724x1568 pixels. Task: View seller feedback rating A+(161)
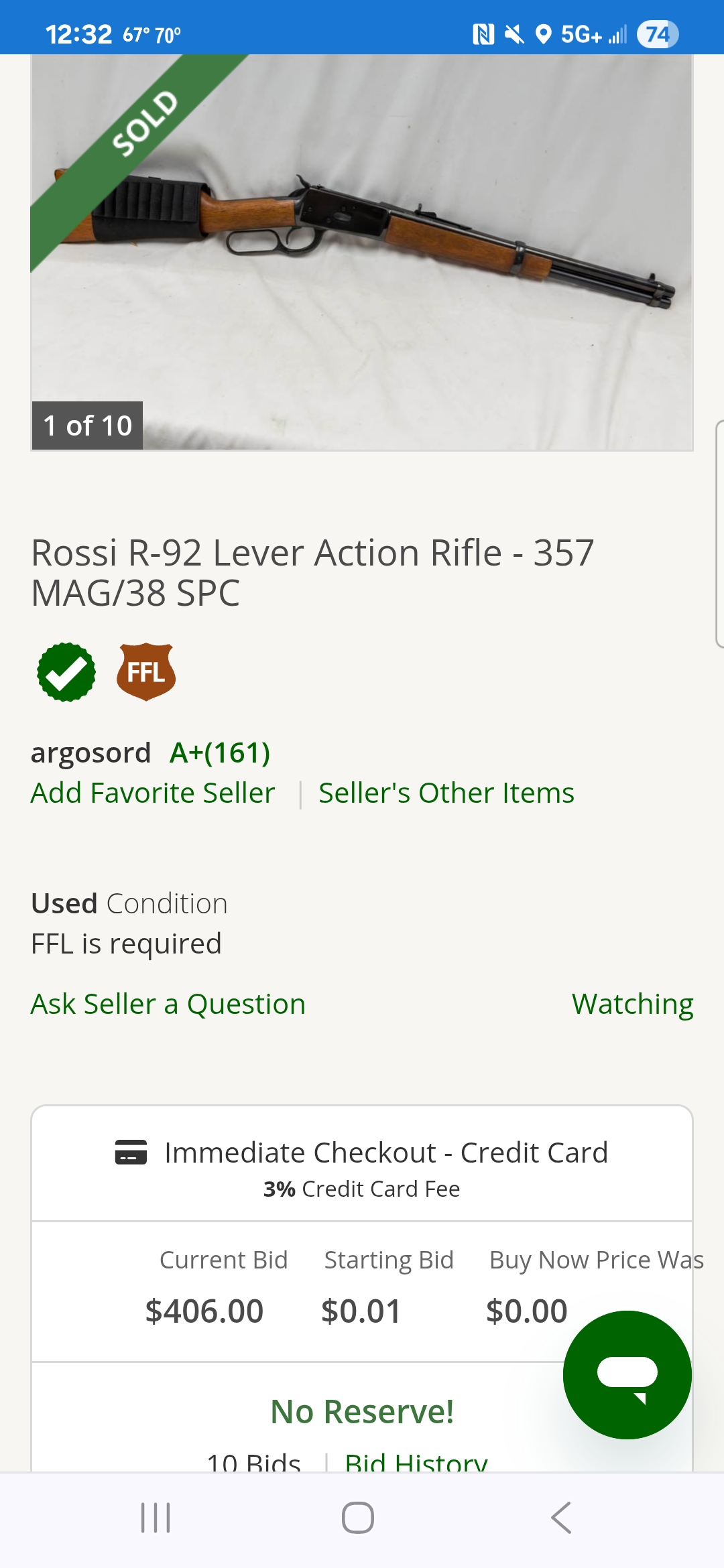pyautogui.click(x=220, y=753)
